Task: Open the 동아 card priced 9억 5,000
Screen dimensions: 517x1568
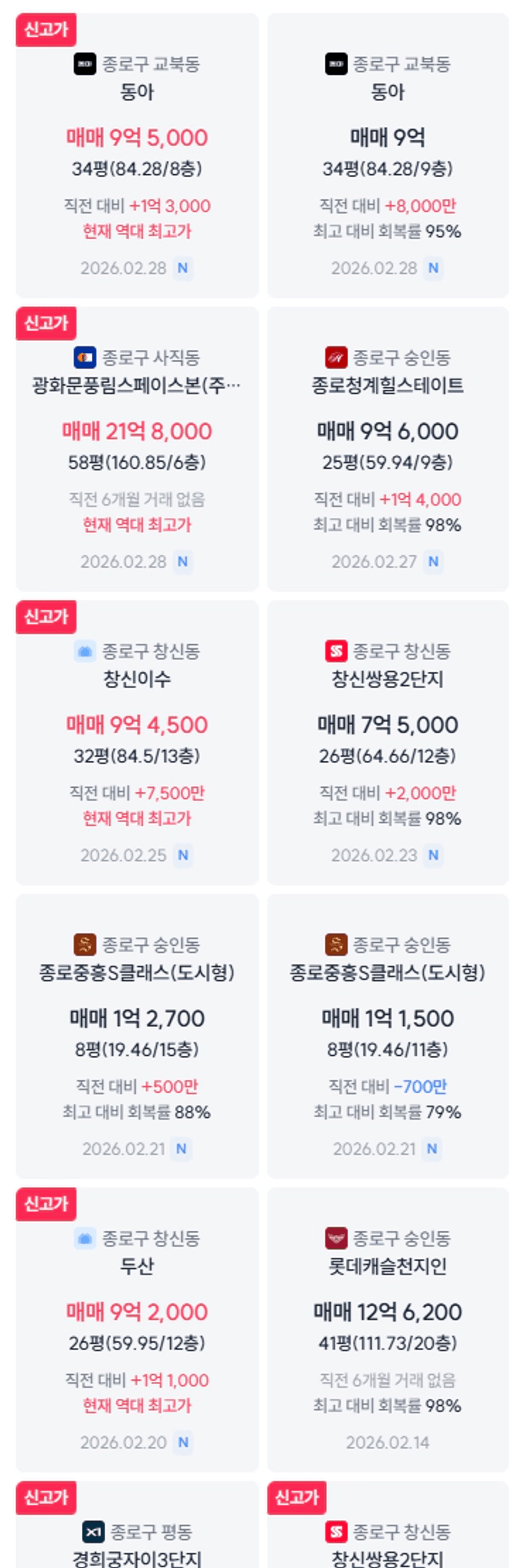Action: coord(137,155)
